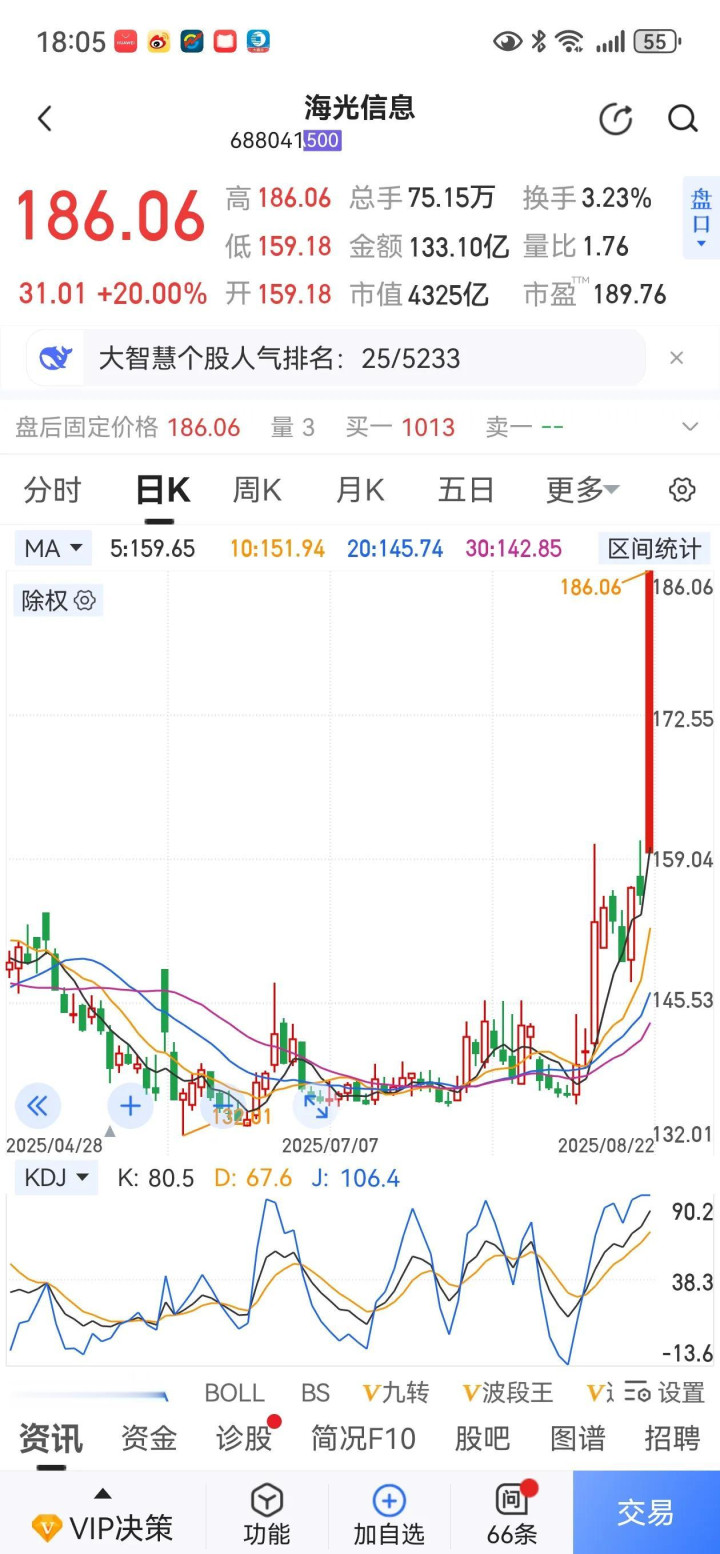The width and height of the screenshot is (720, 1554).
Task: Open the search magnifier icon
Action: (683, 119)
